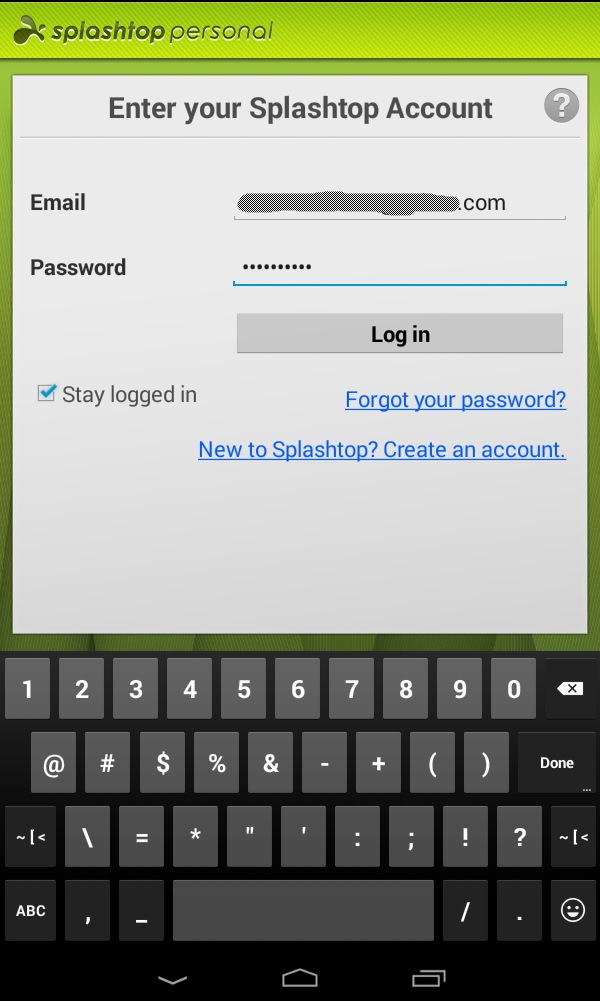Open the emoji smiley key
The width and height of the screenshot is (600, 1001).
pyautogui.click(x=573, y=910)
